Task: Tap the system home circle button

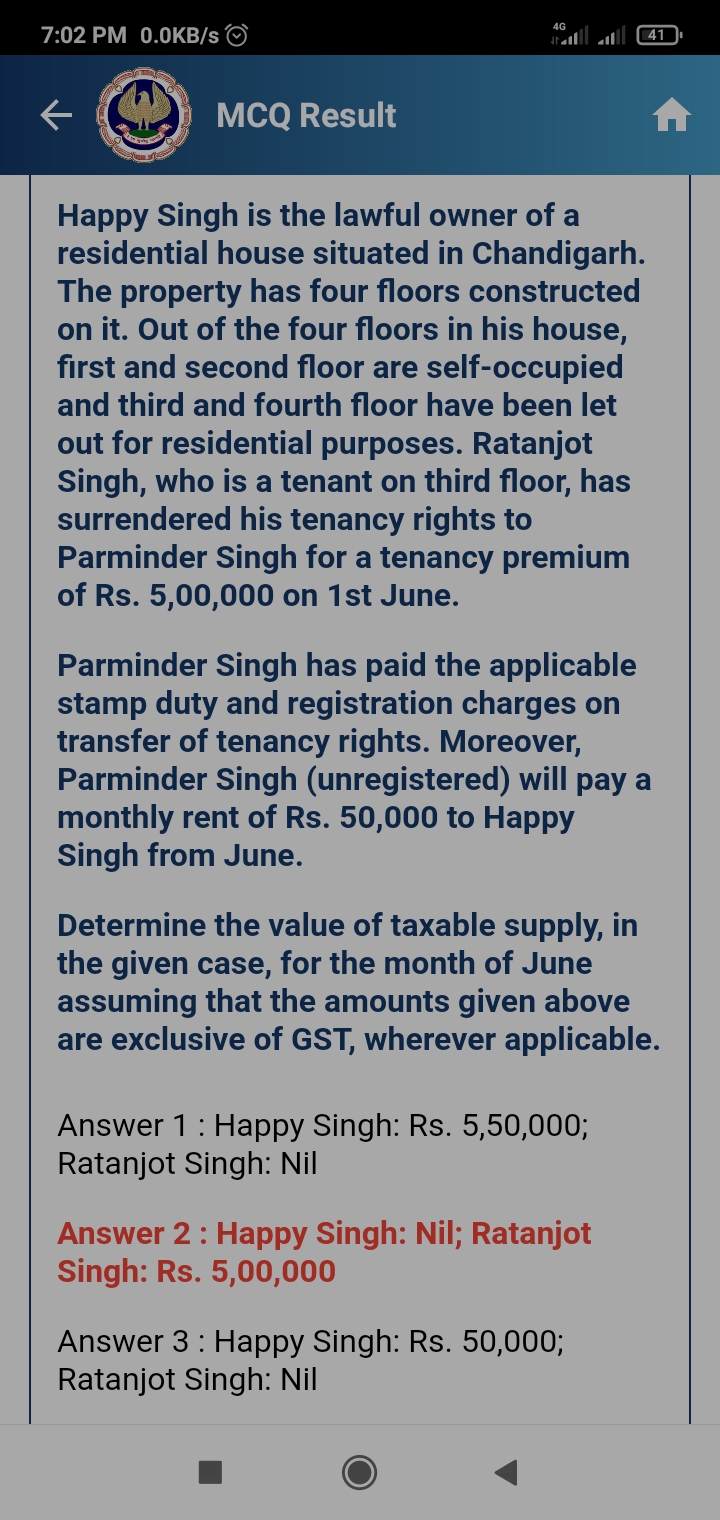Action: 359,1472
